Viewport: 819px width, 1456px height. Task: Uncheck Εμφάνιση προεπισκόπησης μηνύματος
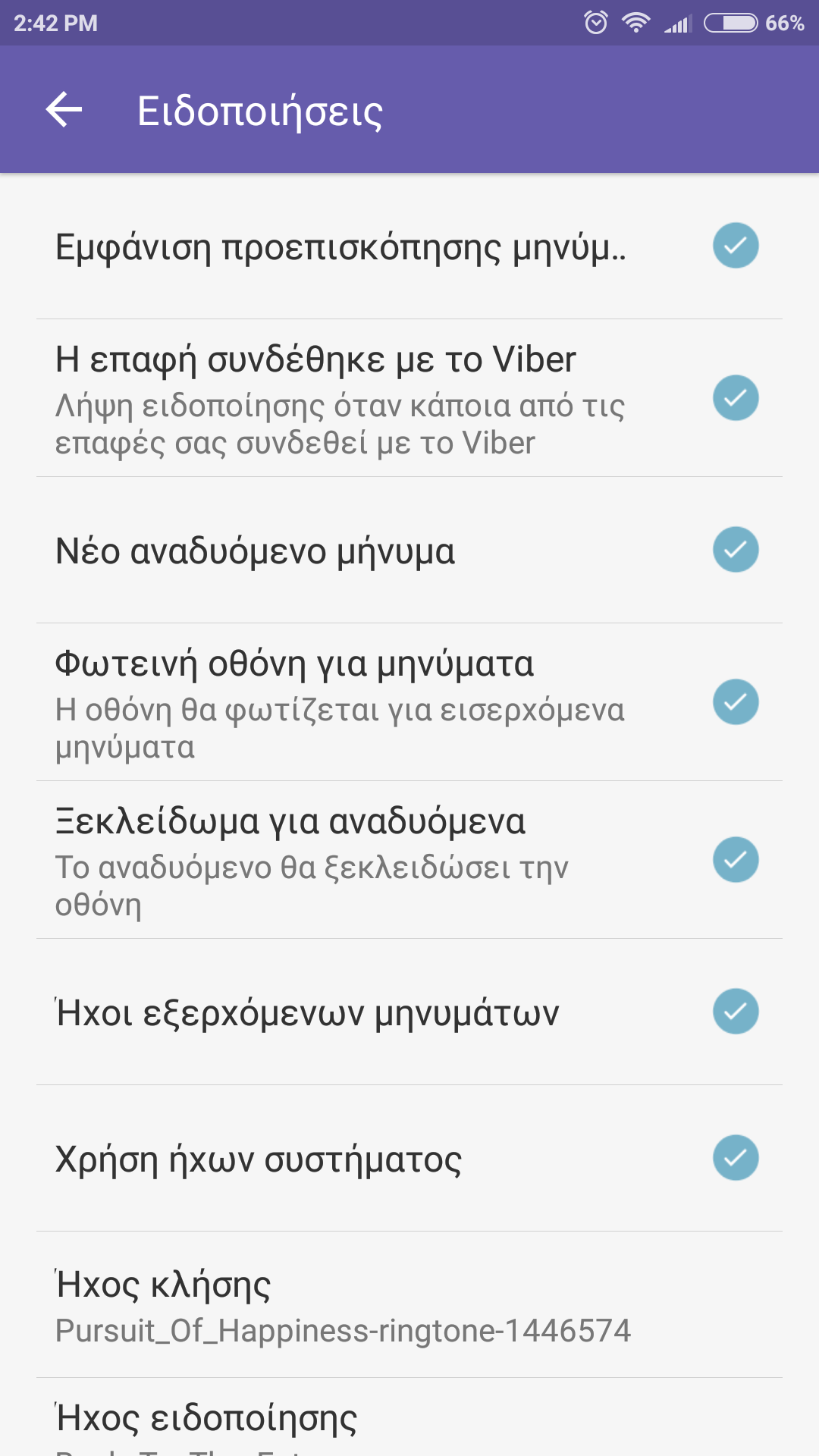click(736, 246)
